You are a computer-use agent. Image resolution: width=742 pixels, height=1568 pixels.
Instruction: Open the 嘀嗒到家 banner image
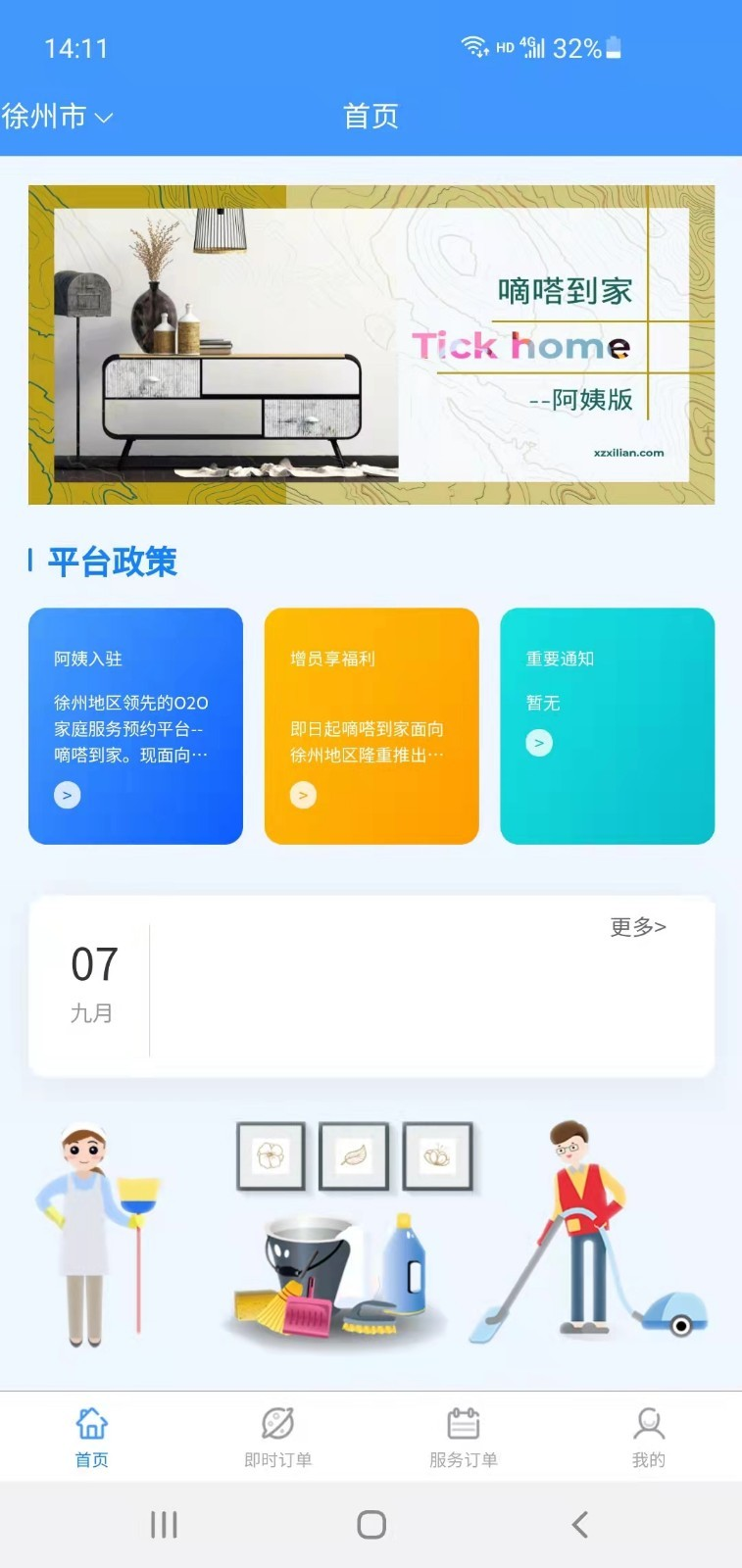point(371,343)
